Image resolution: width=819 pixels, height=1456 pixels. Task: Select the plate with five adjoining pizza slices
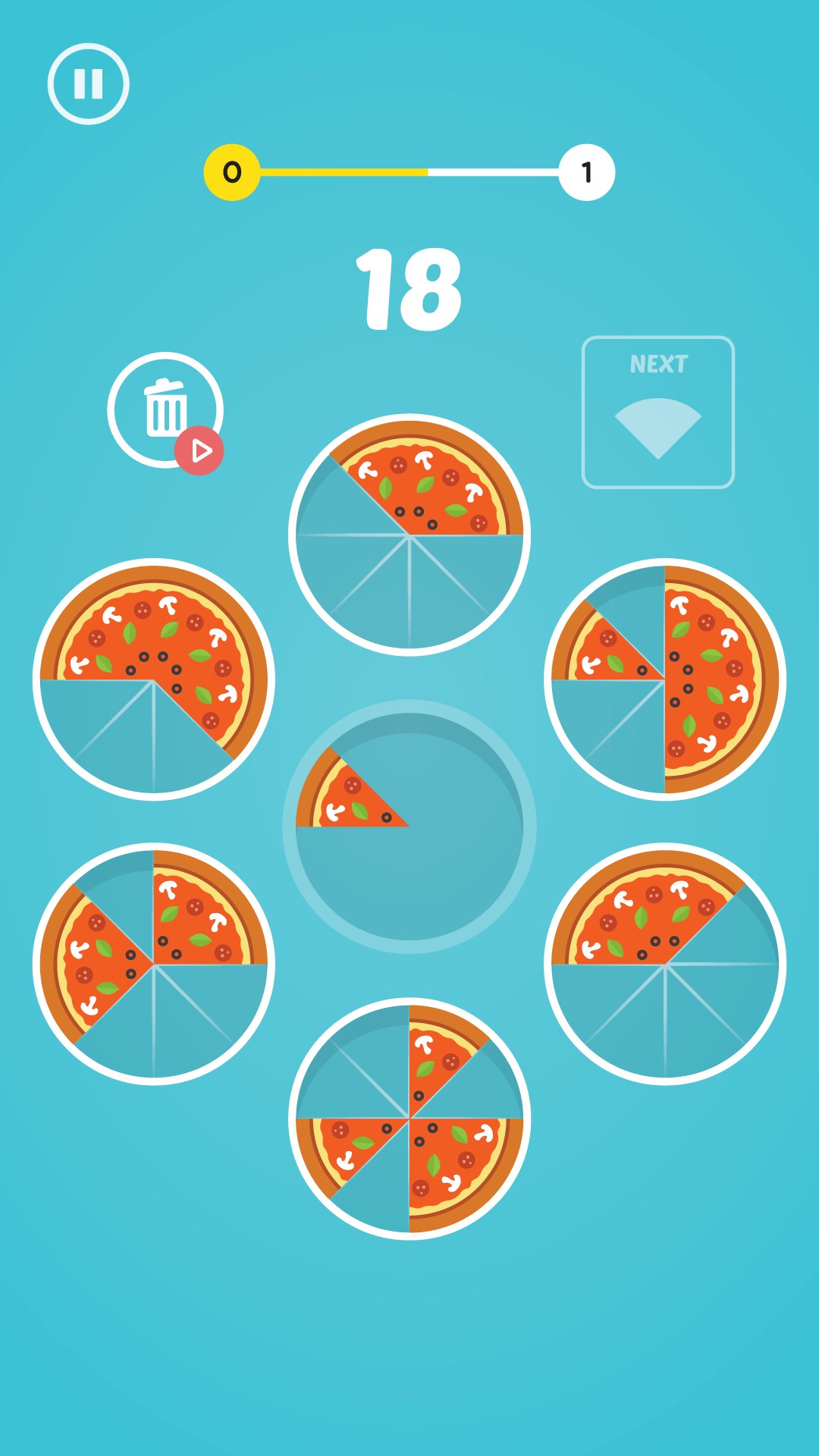coord(154,679)
